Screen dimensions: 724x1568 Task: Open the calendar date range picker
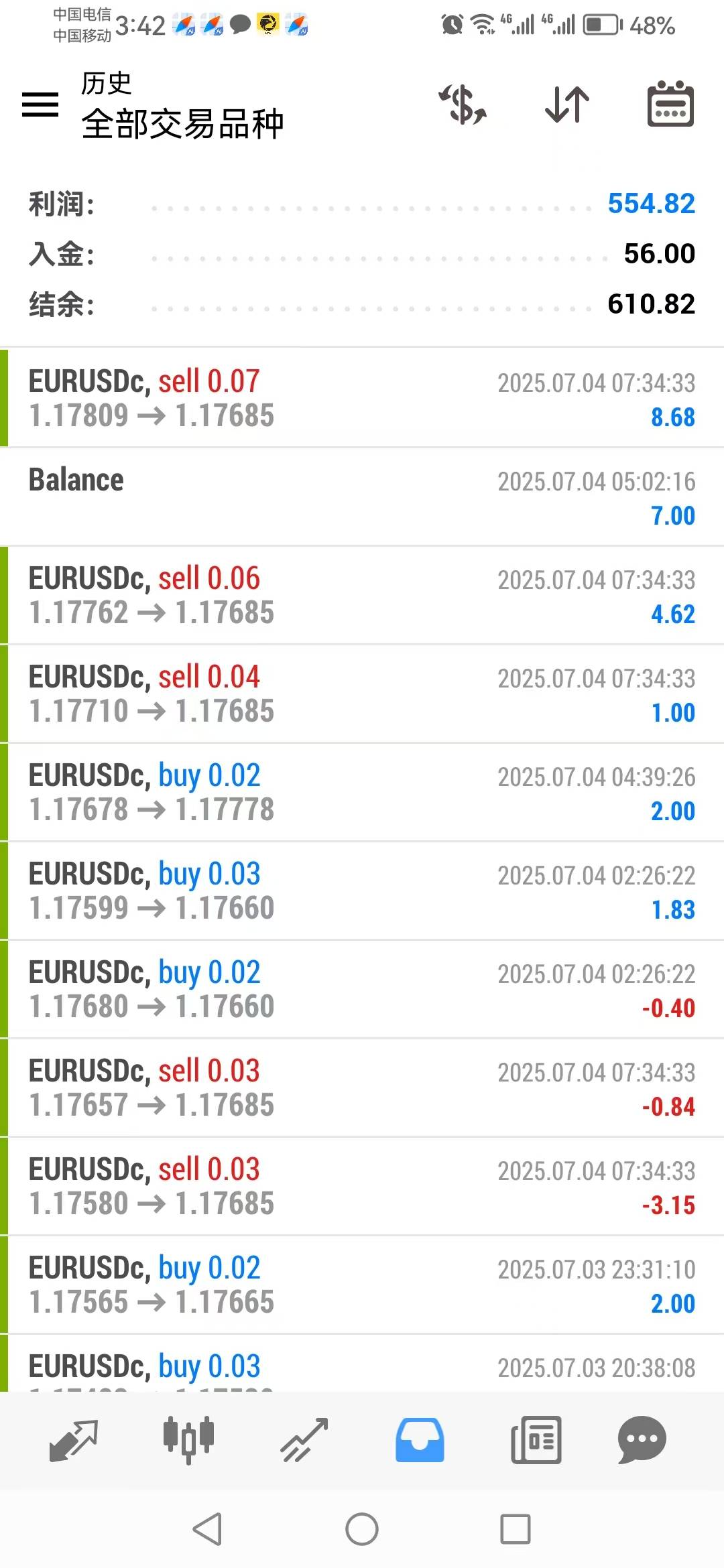tap(670, 105)
